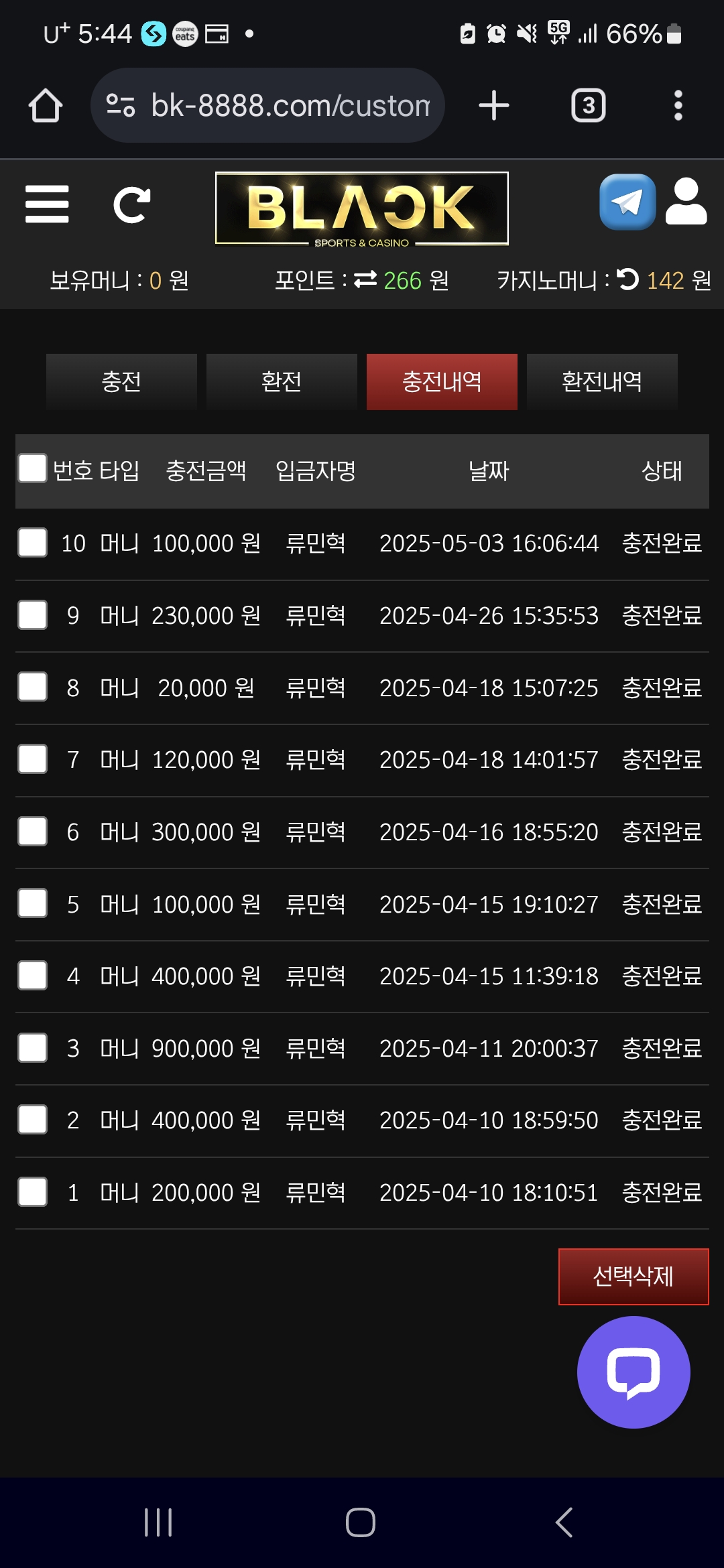Tick the checkbox for entry number 6
This screenshot has height=1568, width=724.
pos(32,831)
